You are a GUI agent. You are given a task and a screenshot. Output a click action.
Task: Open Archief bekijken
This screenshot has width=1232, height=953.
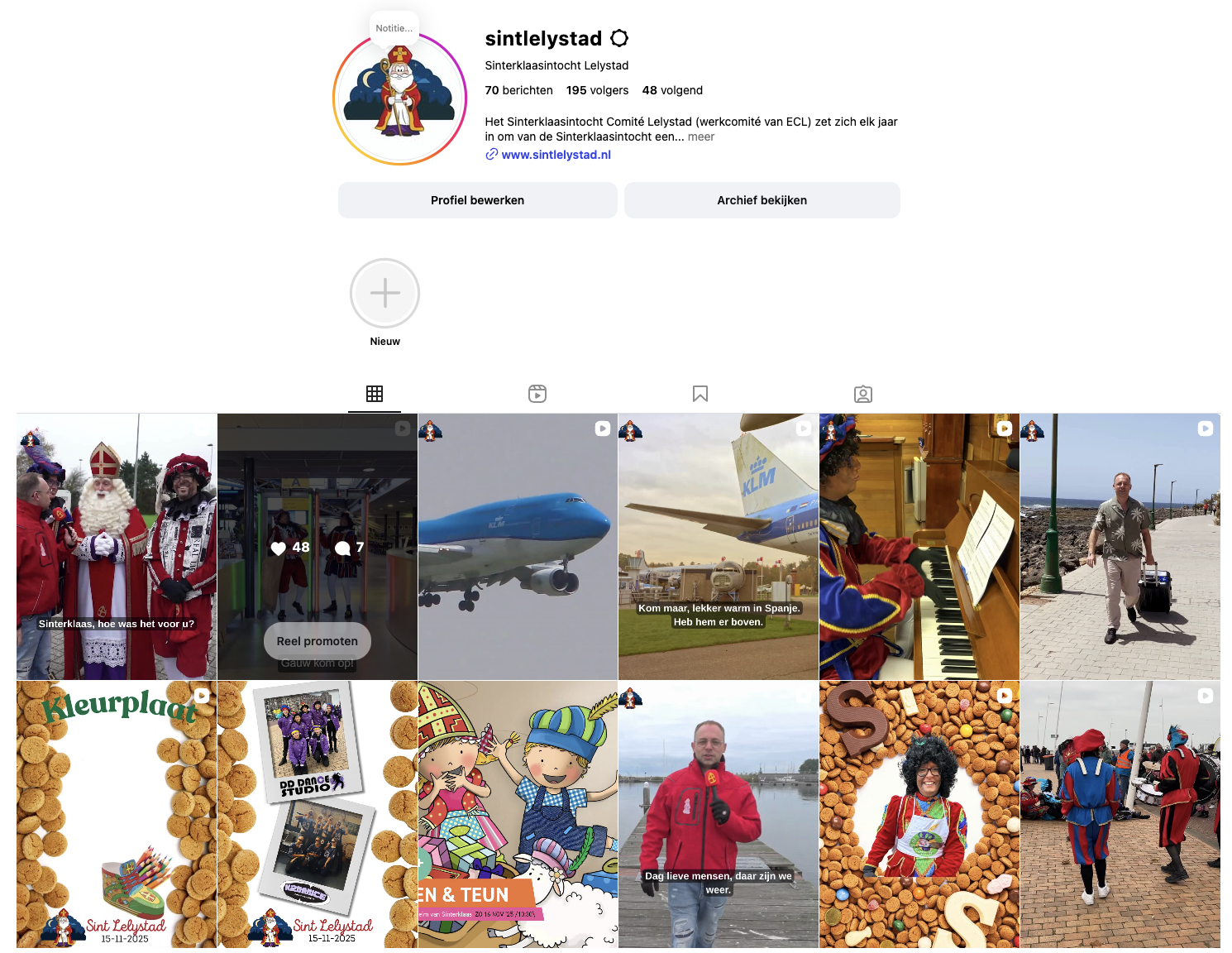[762, 200]
